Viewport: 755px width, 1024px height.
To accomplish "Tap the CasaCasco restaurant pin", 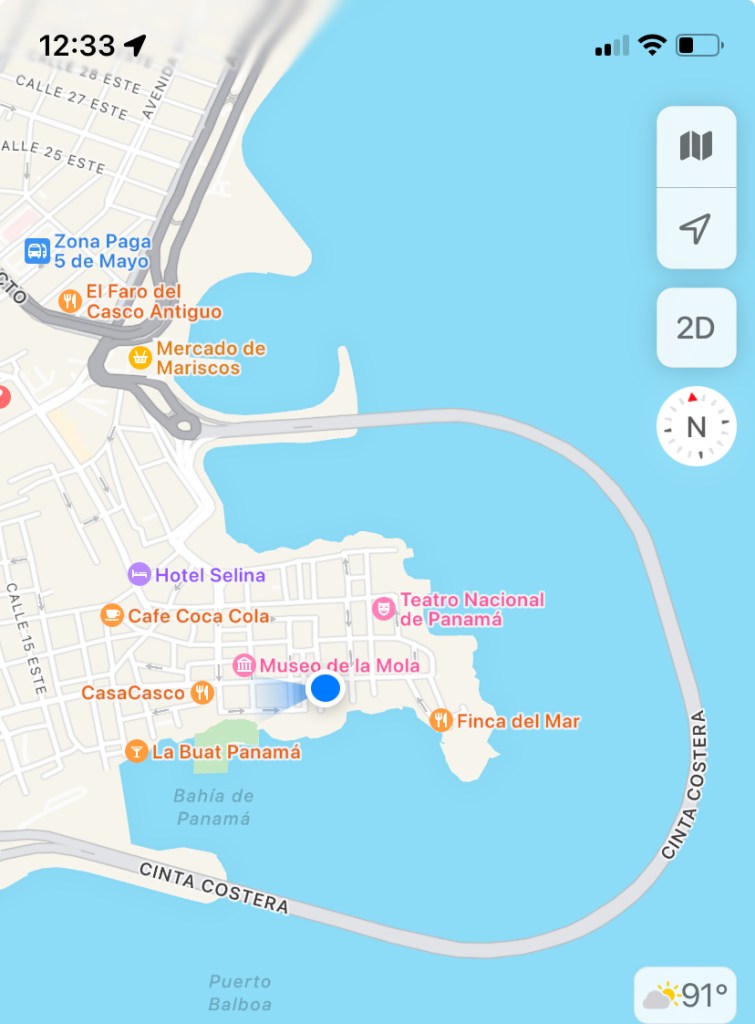I will (x=203, y=692).
